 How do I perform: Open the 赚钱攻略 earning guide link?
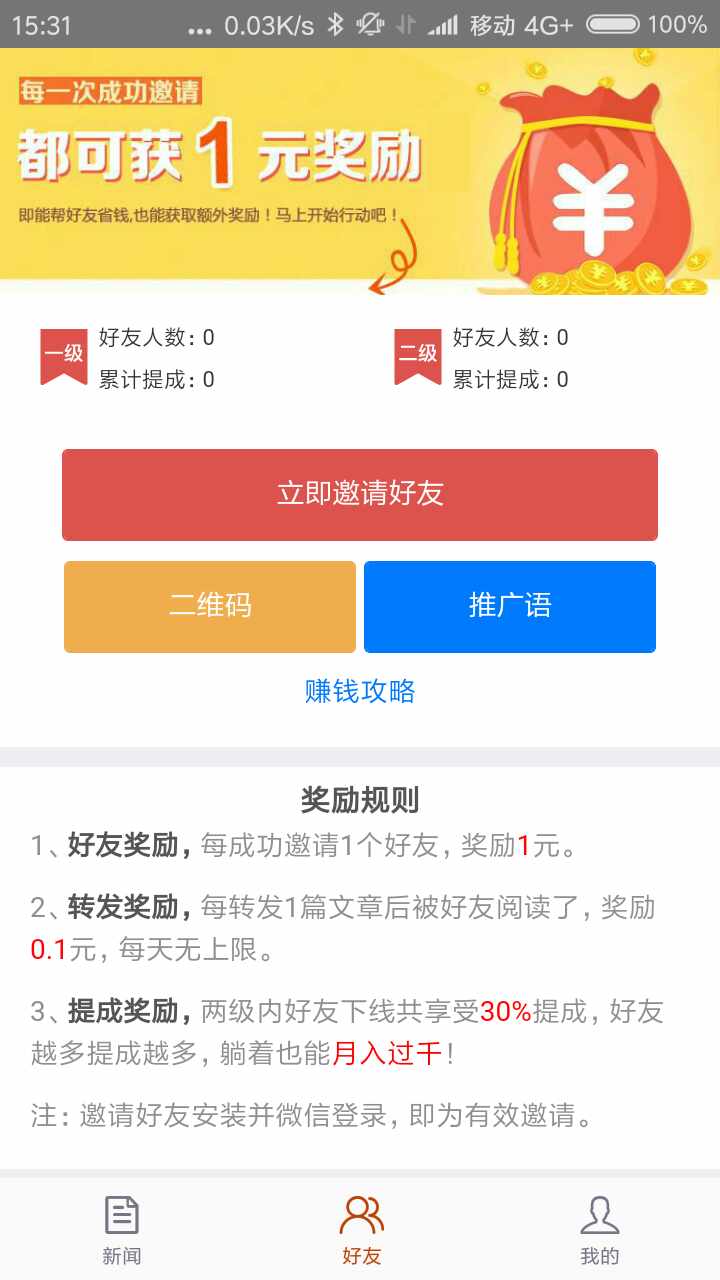coord(360,691)
